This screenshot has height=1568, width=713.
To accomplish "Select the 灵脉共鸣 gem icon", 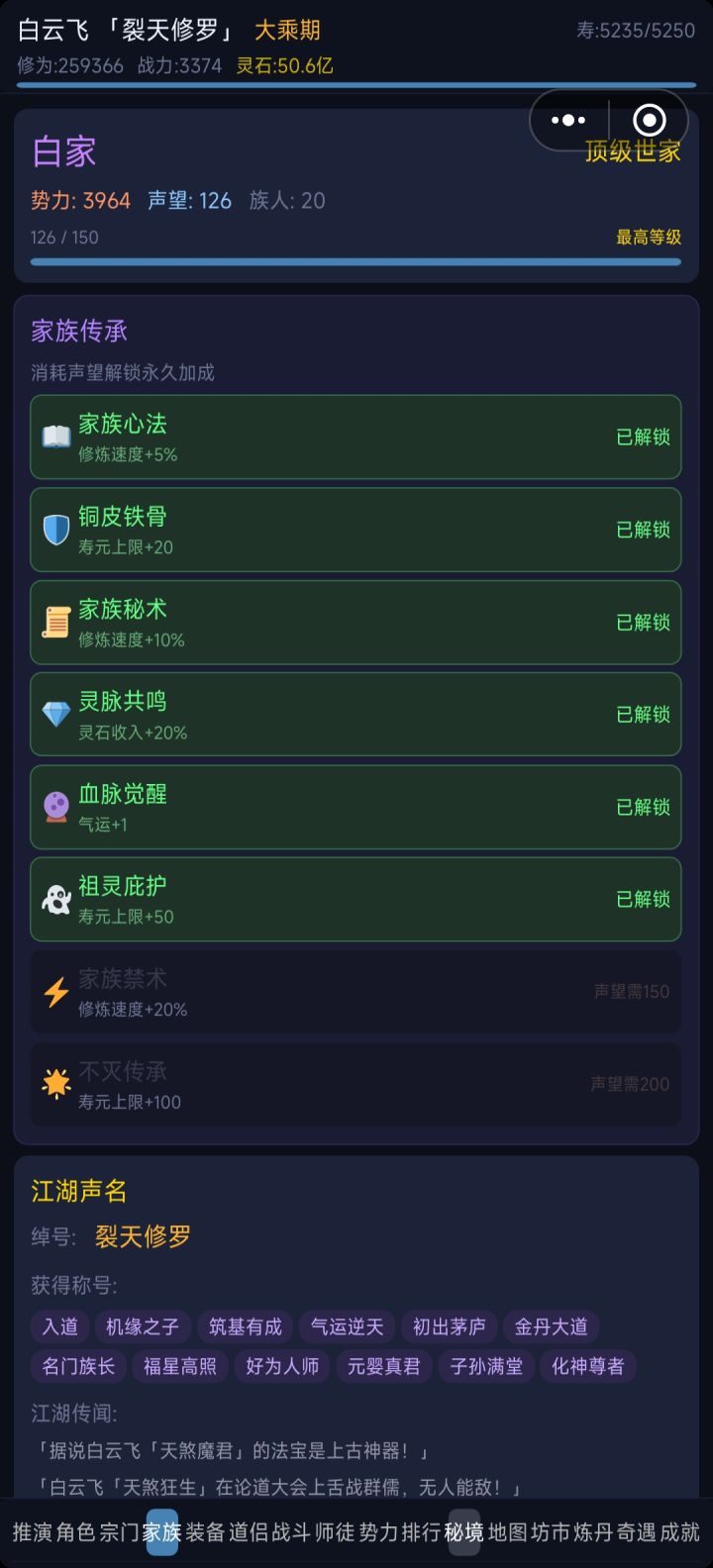I will [x=56, y=714].
